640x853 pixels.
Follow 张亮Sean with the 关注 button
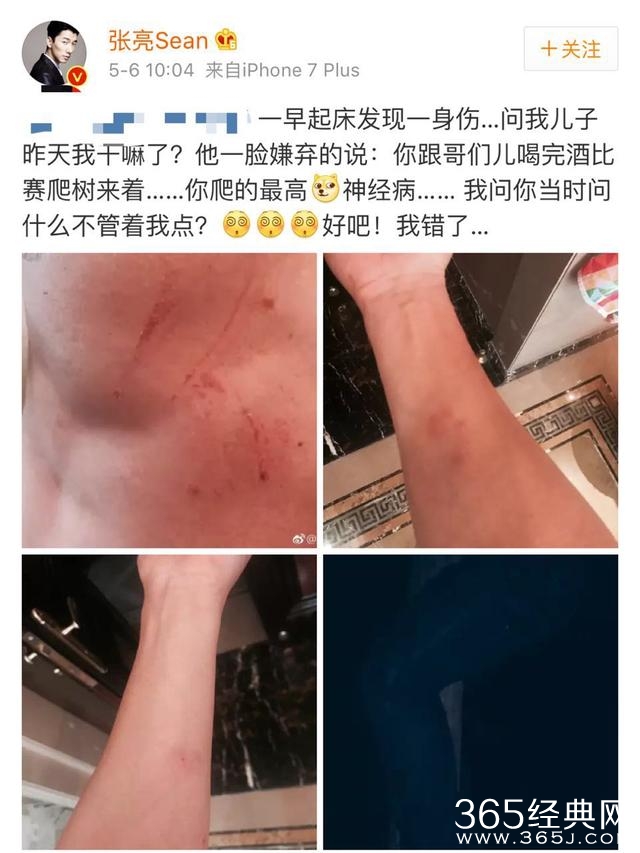571,48
